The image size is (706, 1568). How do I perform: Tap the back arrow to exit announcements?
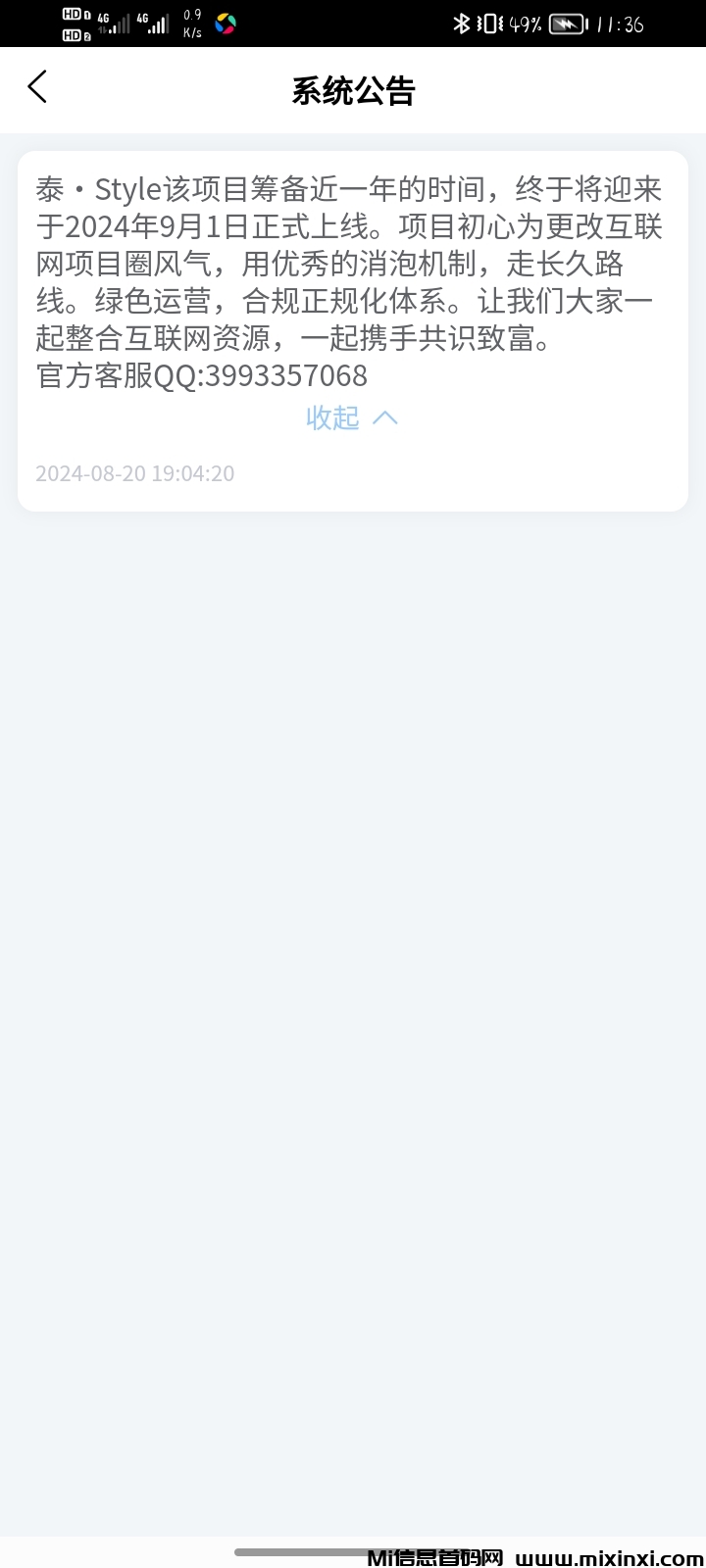click(x=37, y=87)
